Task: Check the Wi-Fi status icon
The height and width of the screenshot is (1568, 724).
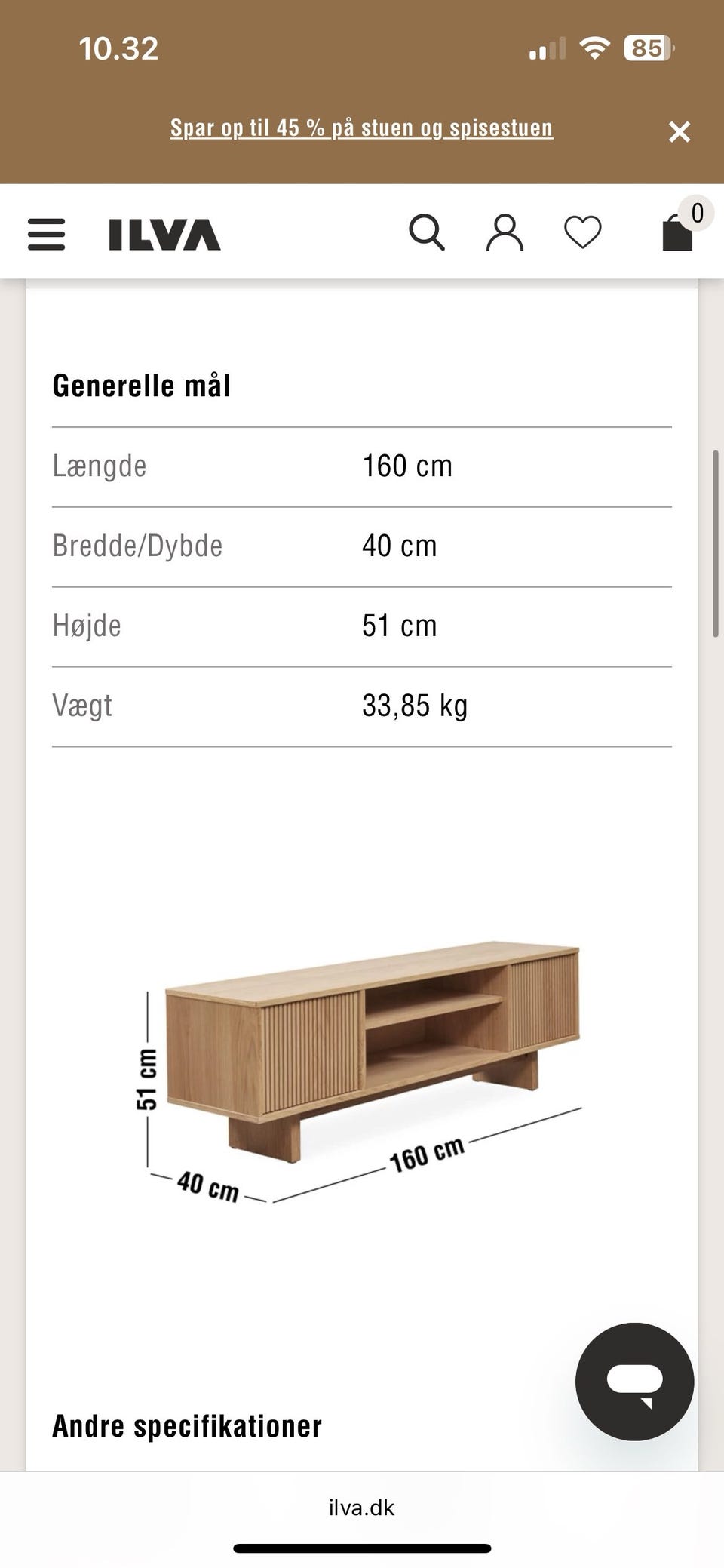Action: pos(595,48)
